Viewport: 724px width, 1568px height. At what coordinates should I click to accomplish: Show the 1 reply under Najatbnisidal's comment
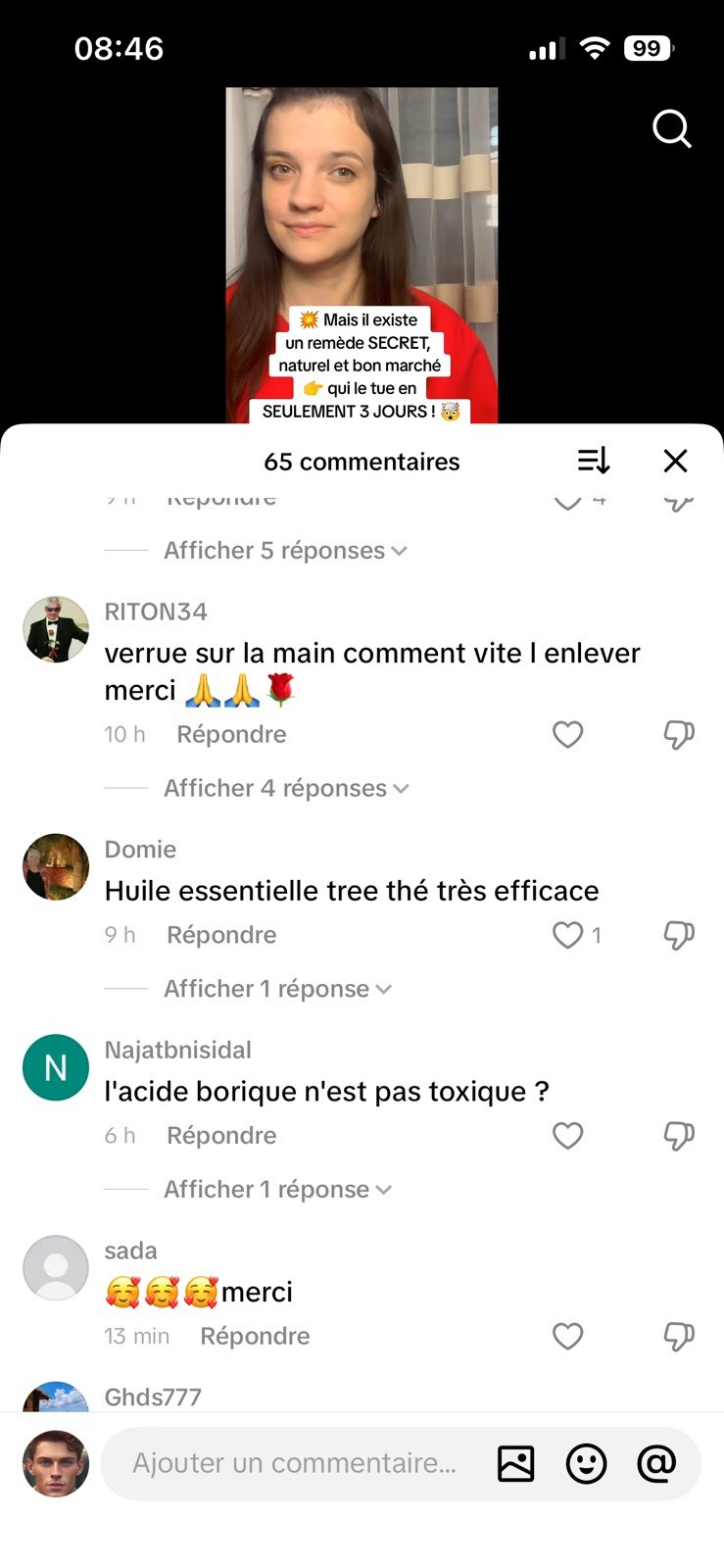point(276,1190)
